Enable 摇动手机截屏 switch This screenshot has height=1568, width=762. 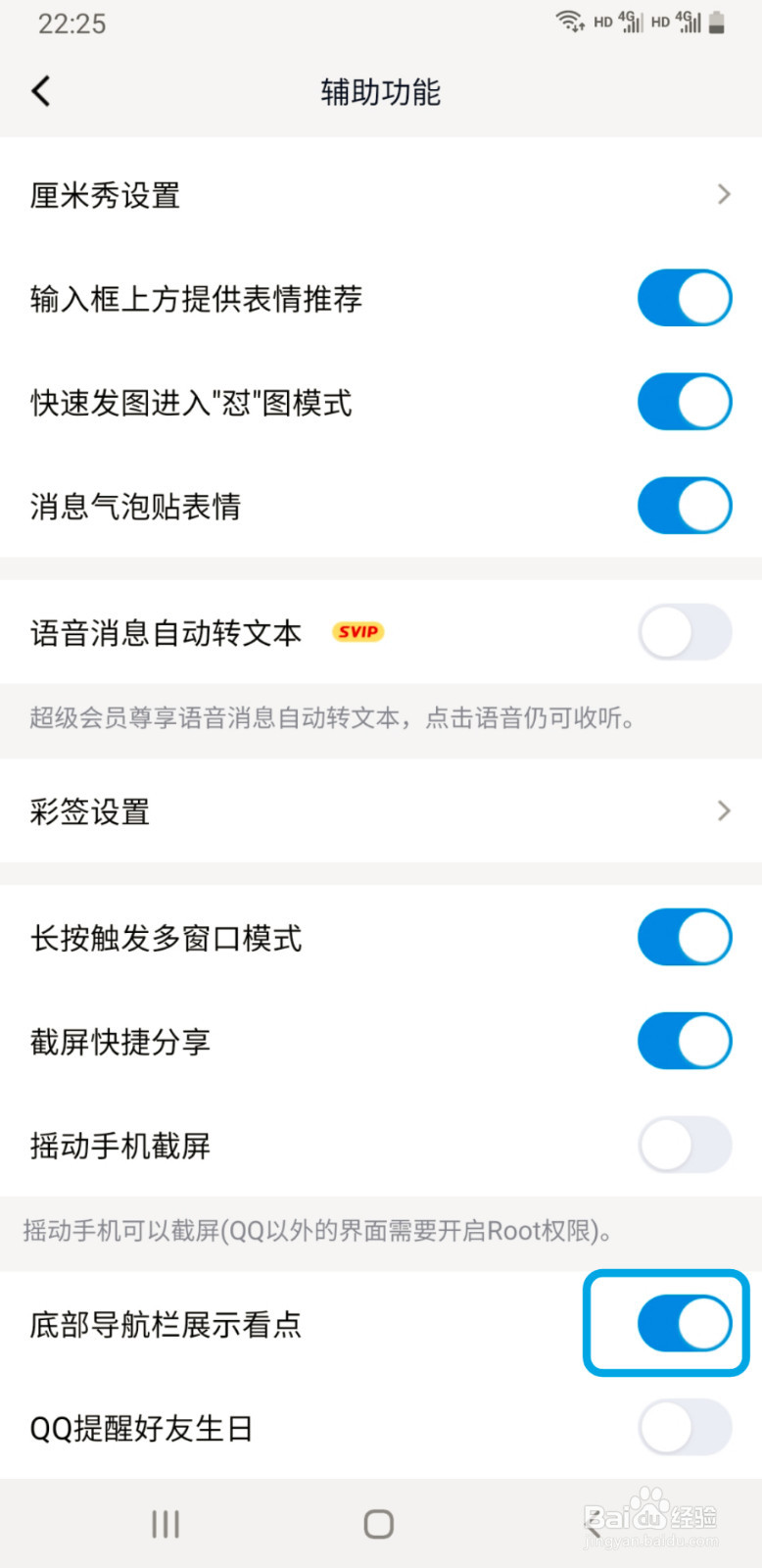(x=684, y=1146)
